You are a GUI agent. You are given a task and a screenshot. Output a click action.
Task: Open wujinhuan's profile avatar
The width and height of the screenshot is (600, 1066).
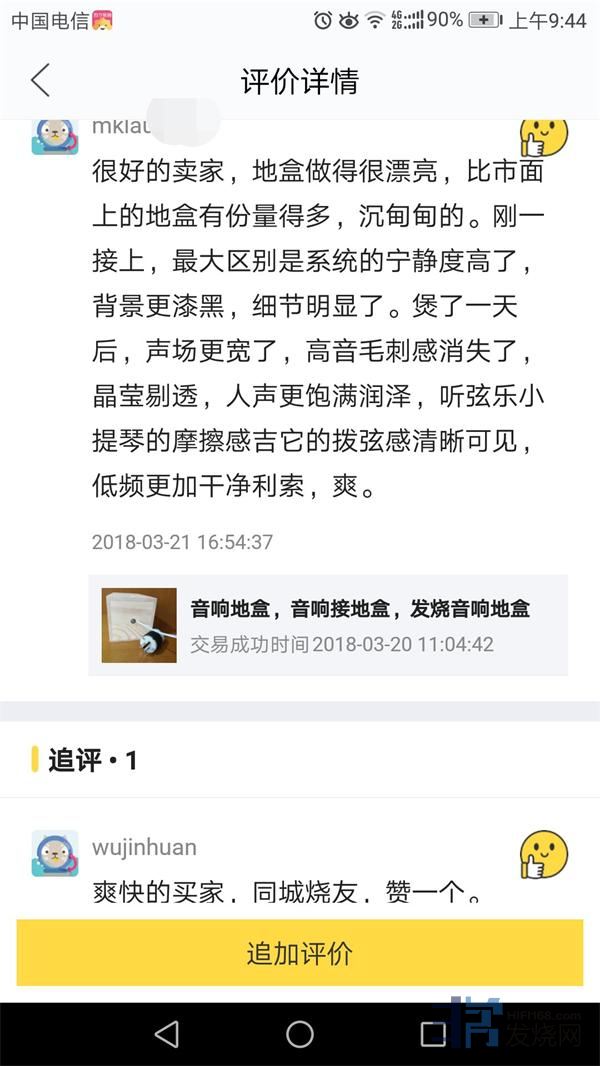(x=55, y=854)
